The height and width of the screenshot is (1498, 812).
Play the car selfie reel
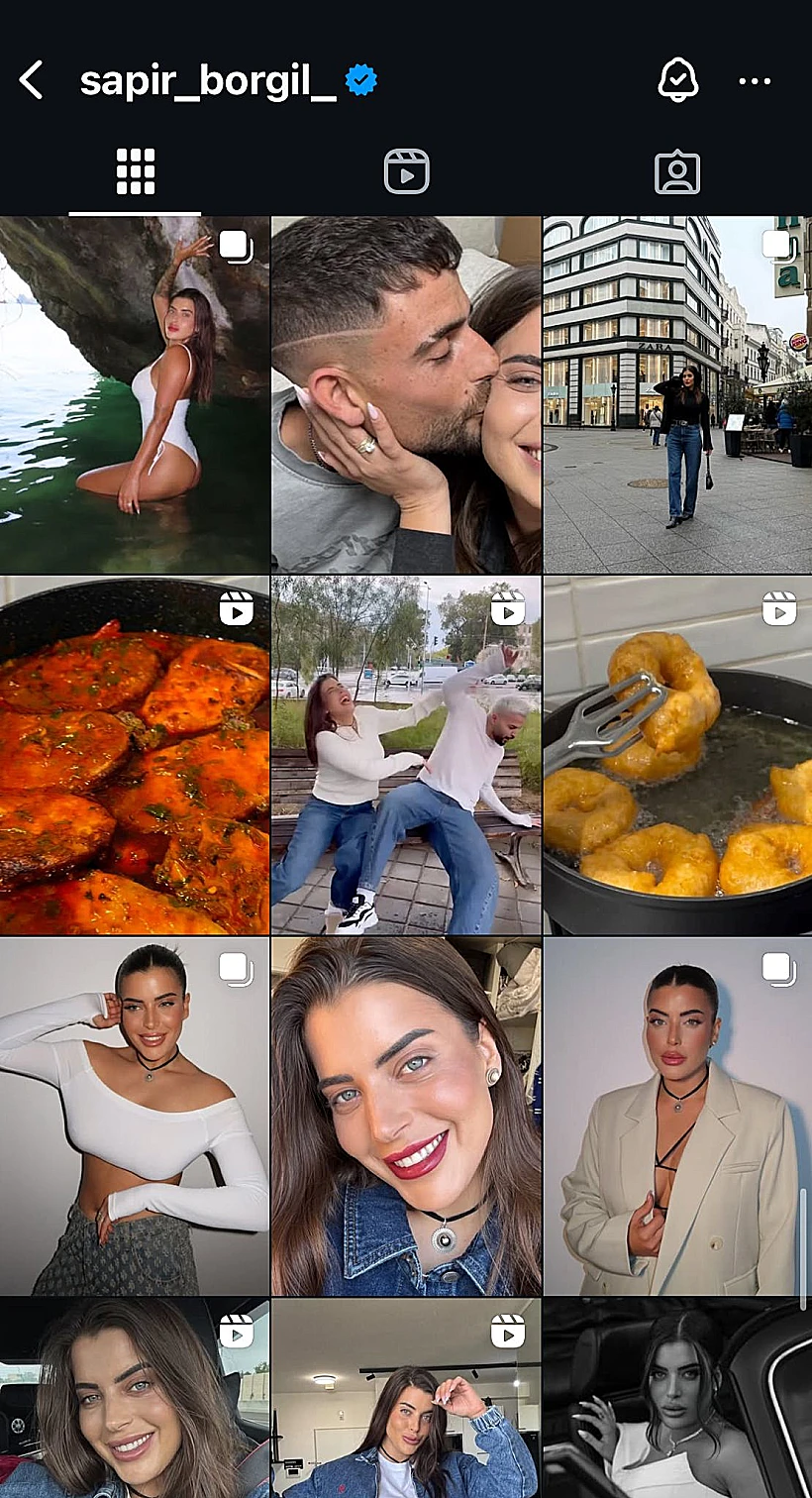tap(135, 1399)
